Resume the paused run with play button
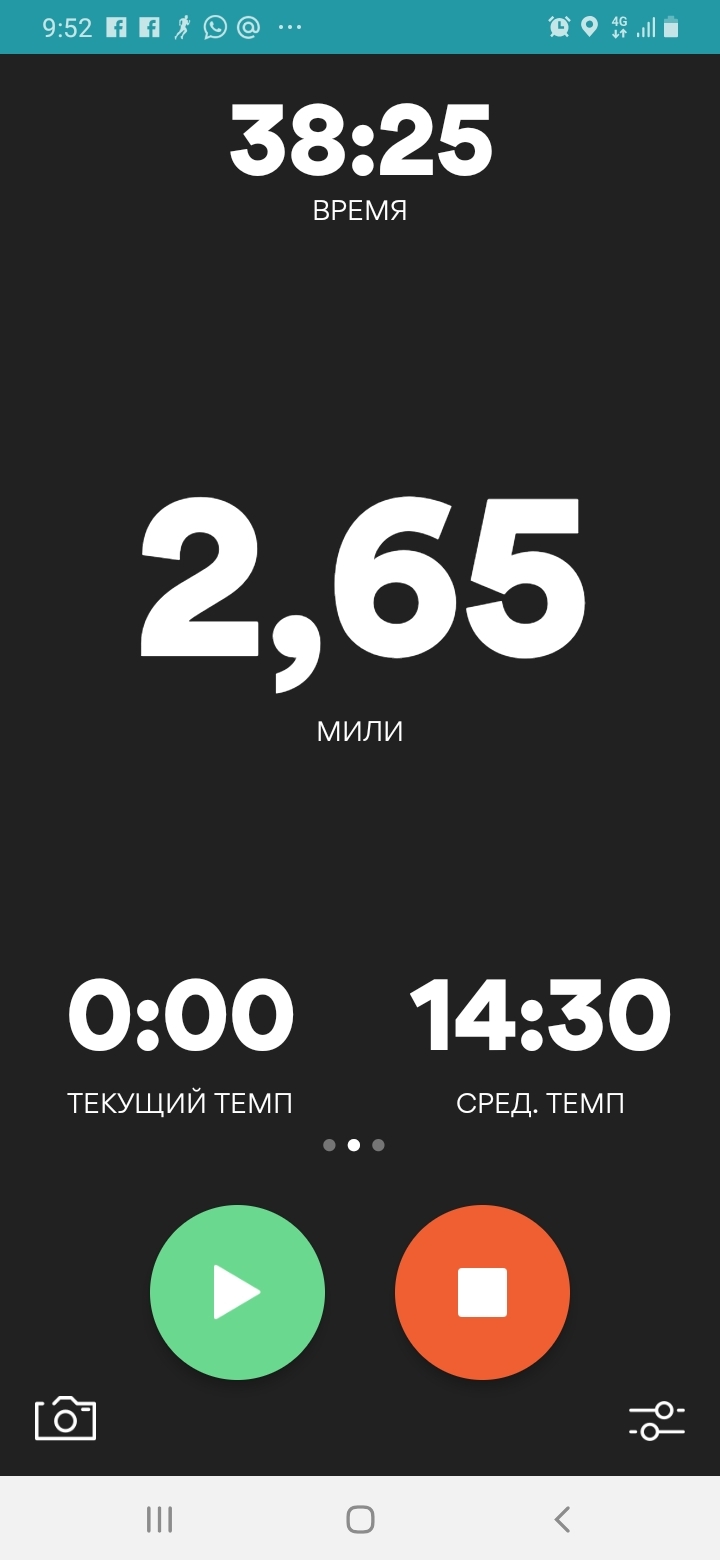The image size is (720, 1560). pos(237,1292)
